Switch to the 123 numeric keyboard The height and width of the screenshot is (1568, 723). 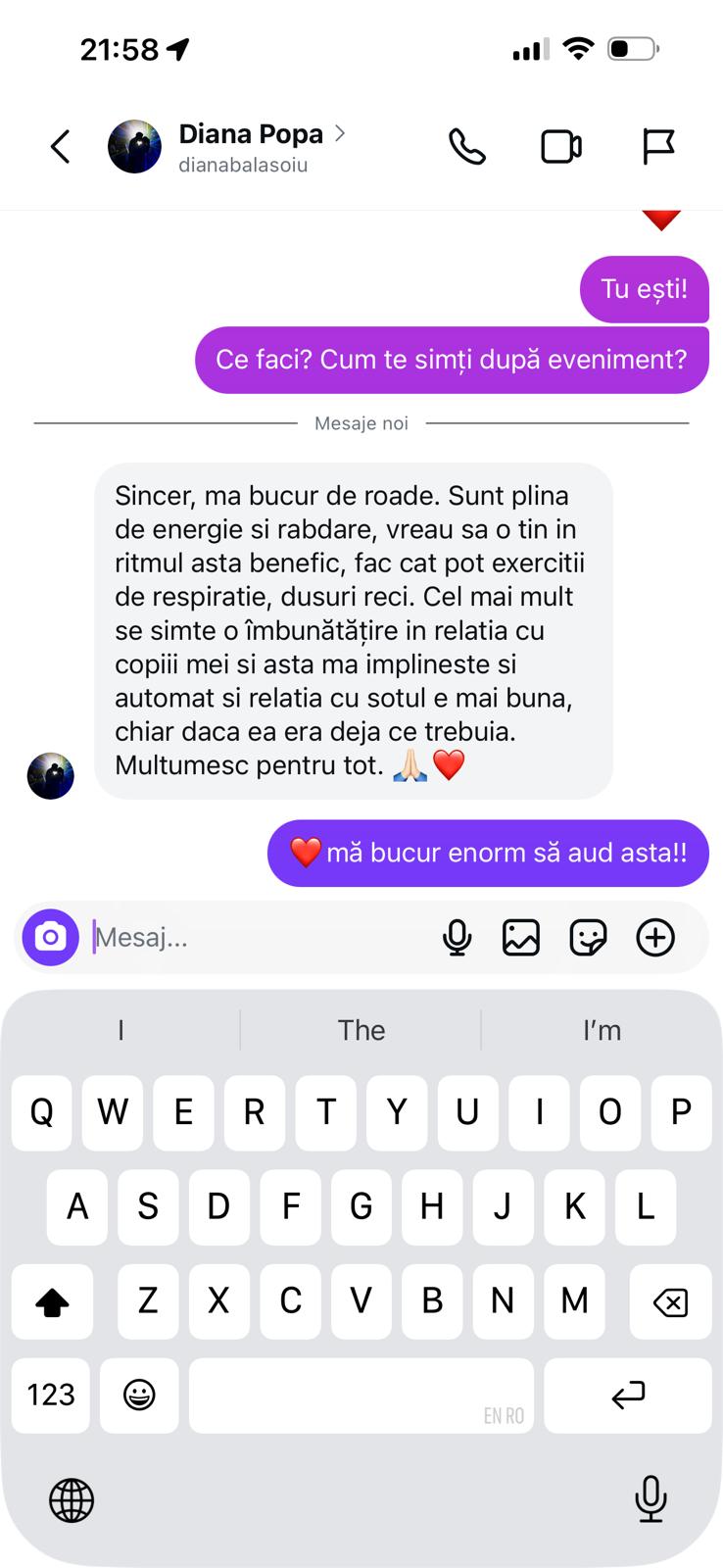click(x=51, y=1395)
